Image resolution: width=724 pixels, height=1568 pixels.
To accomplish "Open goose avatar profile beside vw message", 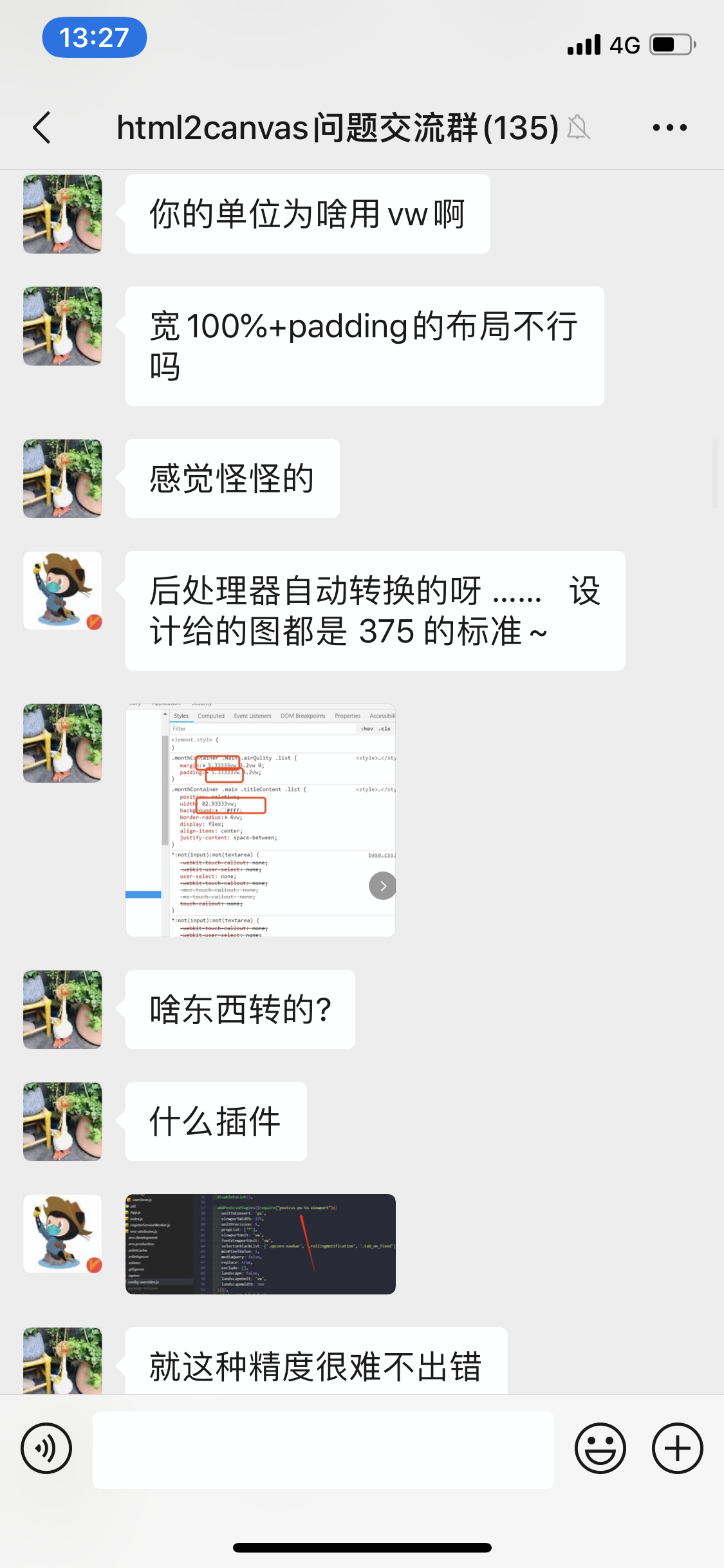I will [62, 214].
